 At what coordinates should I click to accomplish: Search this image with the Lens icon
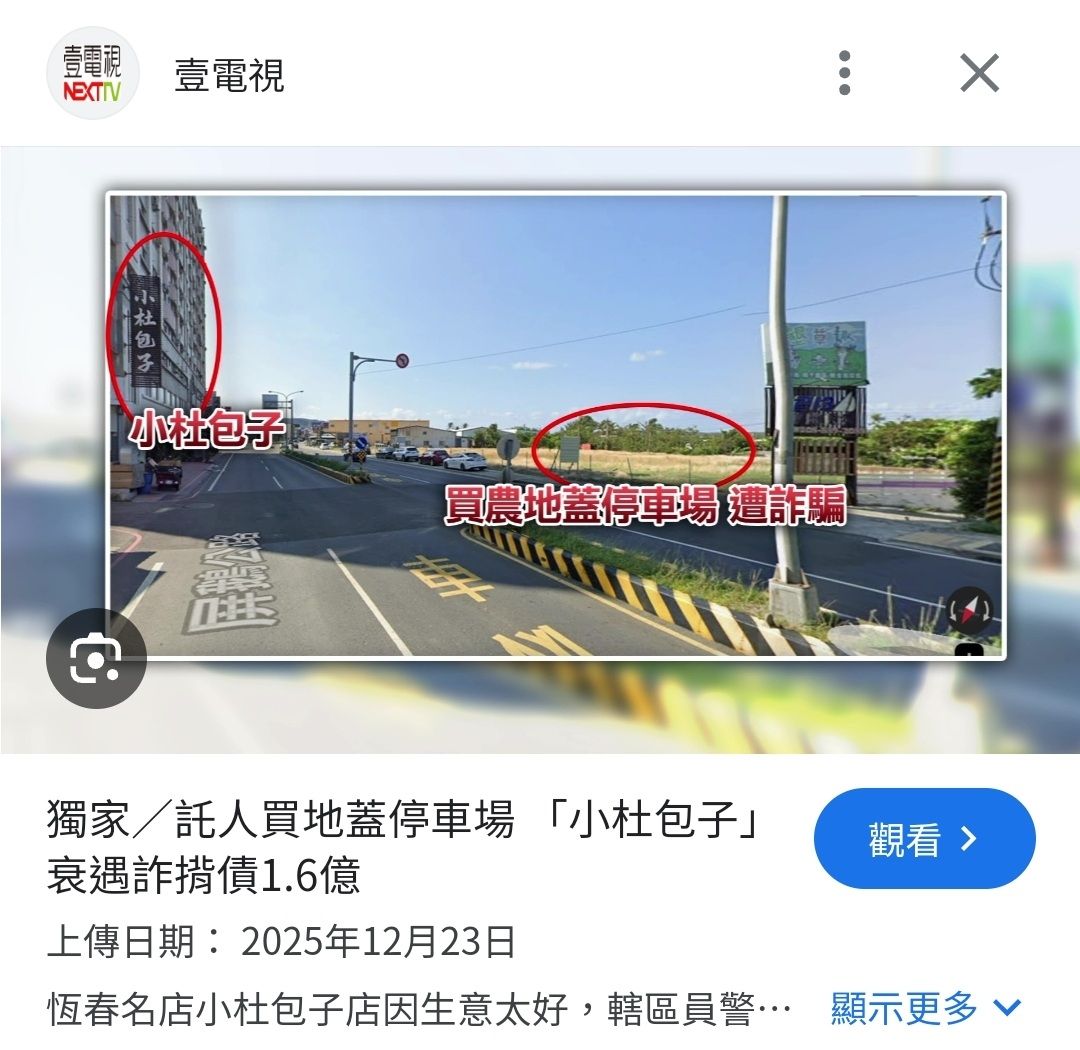click(x=96, y=658)
